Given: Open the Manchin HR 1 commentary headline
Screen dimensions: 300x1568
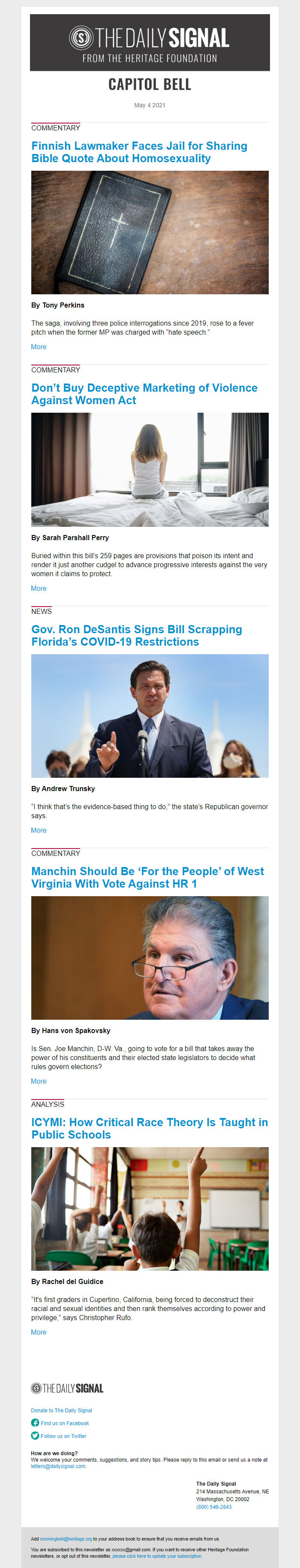Looking at the screenshot, I should coord(147,877).
